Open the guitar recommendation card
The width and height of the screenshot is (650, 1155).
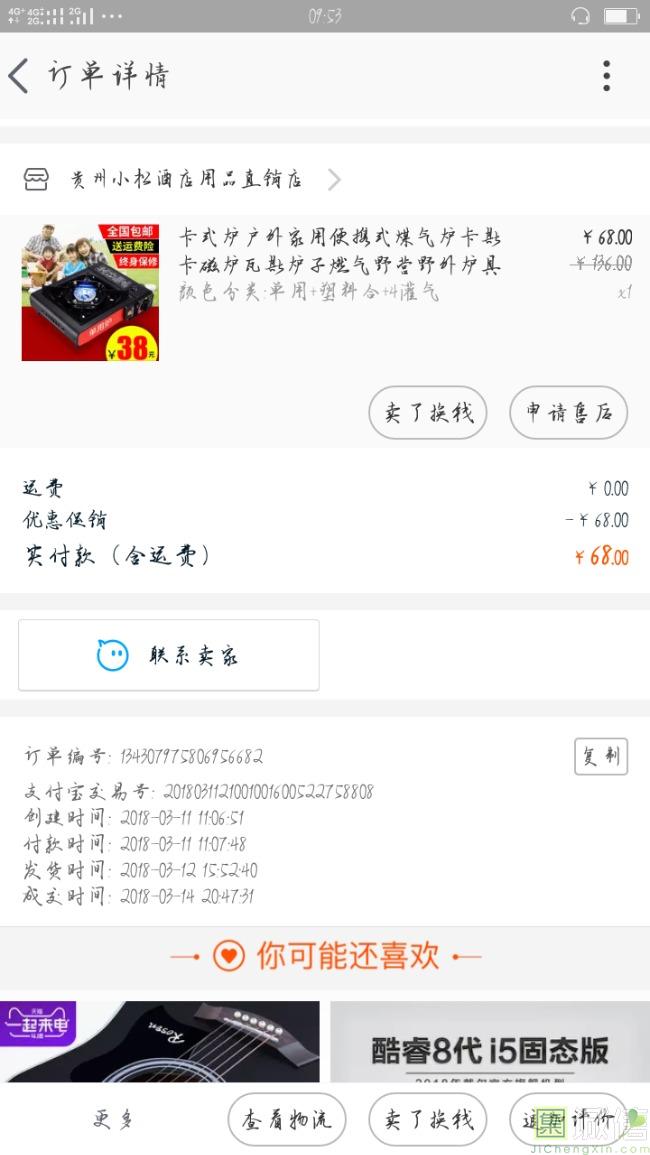tap(160, 1041)
